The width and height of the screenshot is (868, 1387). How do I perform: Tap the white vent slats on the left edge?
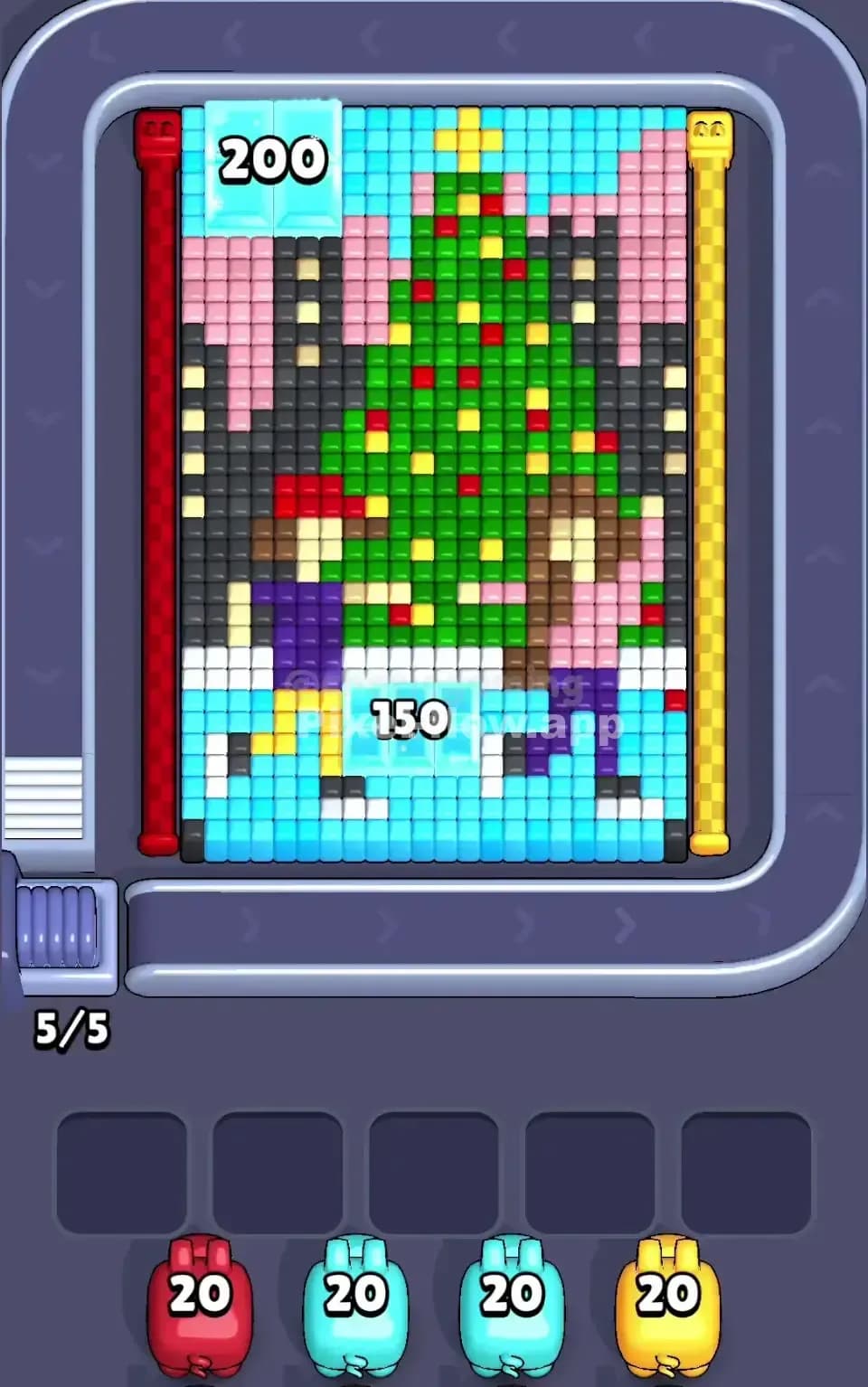click(43, 796)
